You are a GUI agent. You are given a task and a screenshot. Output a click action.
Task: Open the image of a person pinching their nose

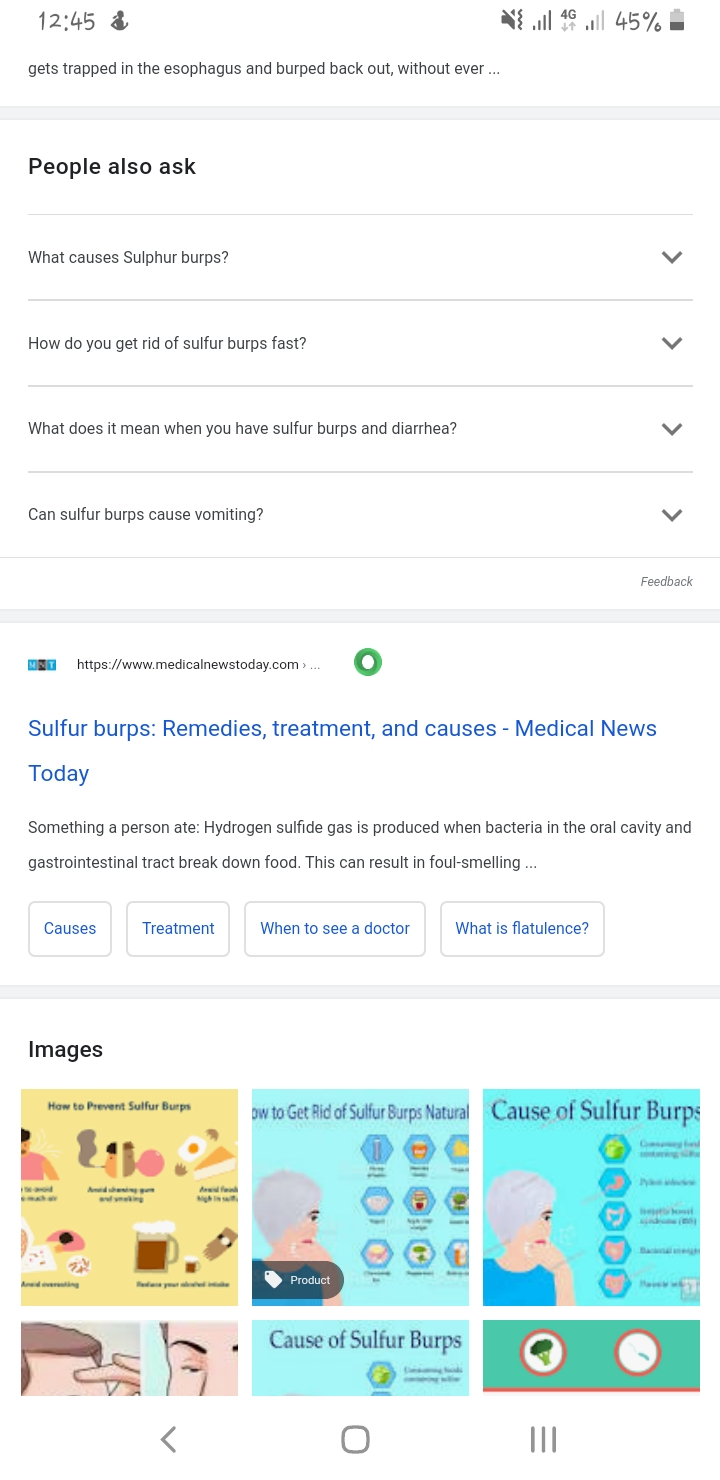129,1357
